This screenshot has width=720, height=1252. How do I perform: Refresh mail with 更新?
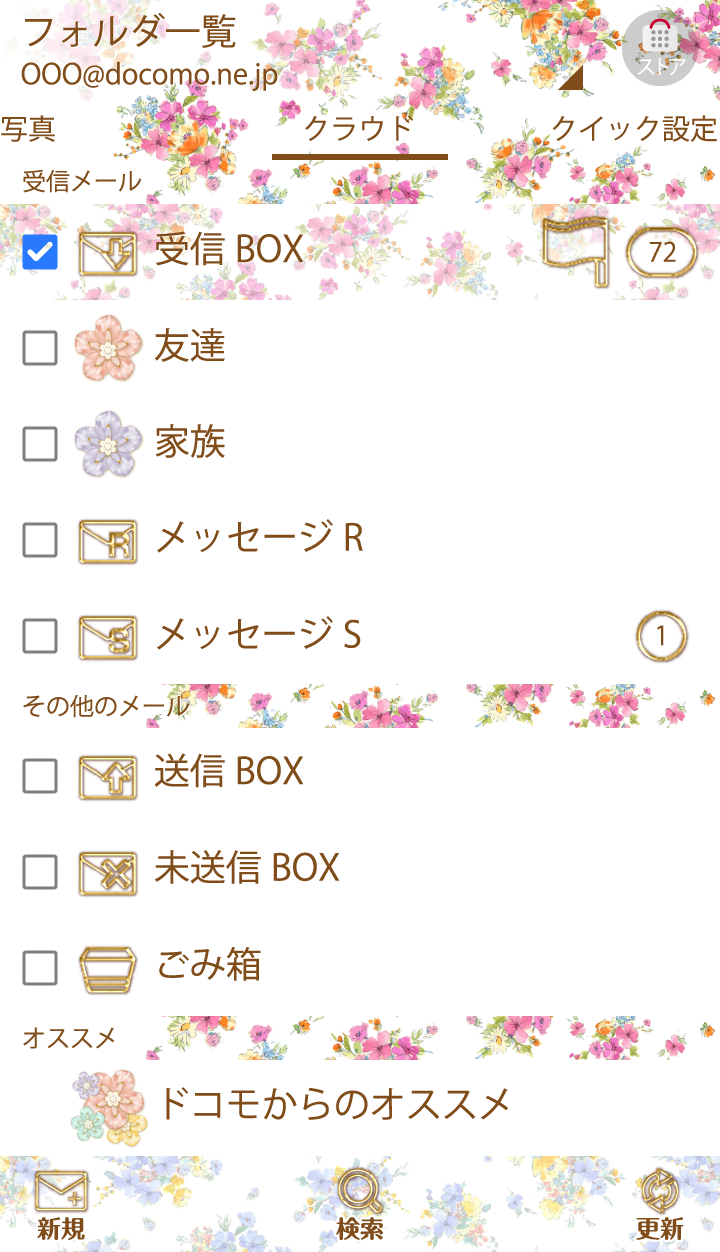click(659, 1205)
